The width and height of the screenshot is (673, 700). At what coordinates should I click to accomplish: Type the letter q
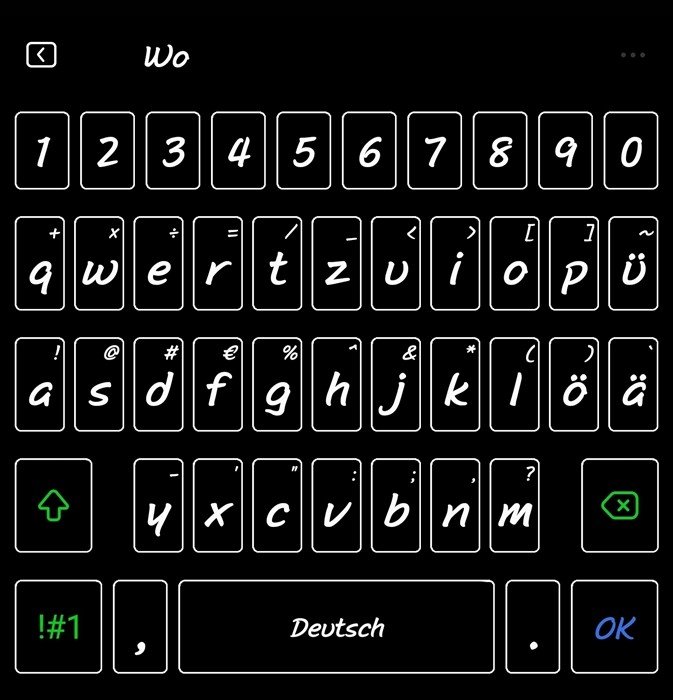[x=42, y=264]
